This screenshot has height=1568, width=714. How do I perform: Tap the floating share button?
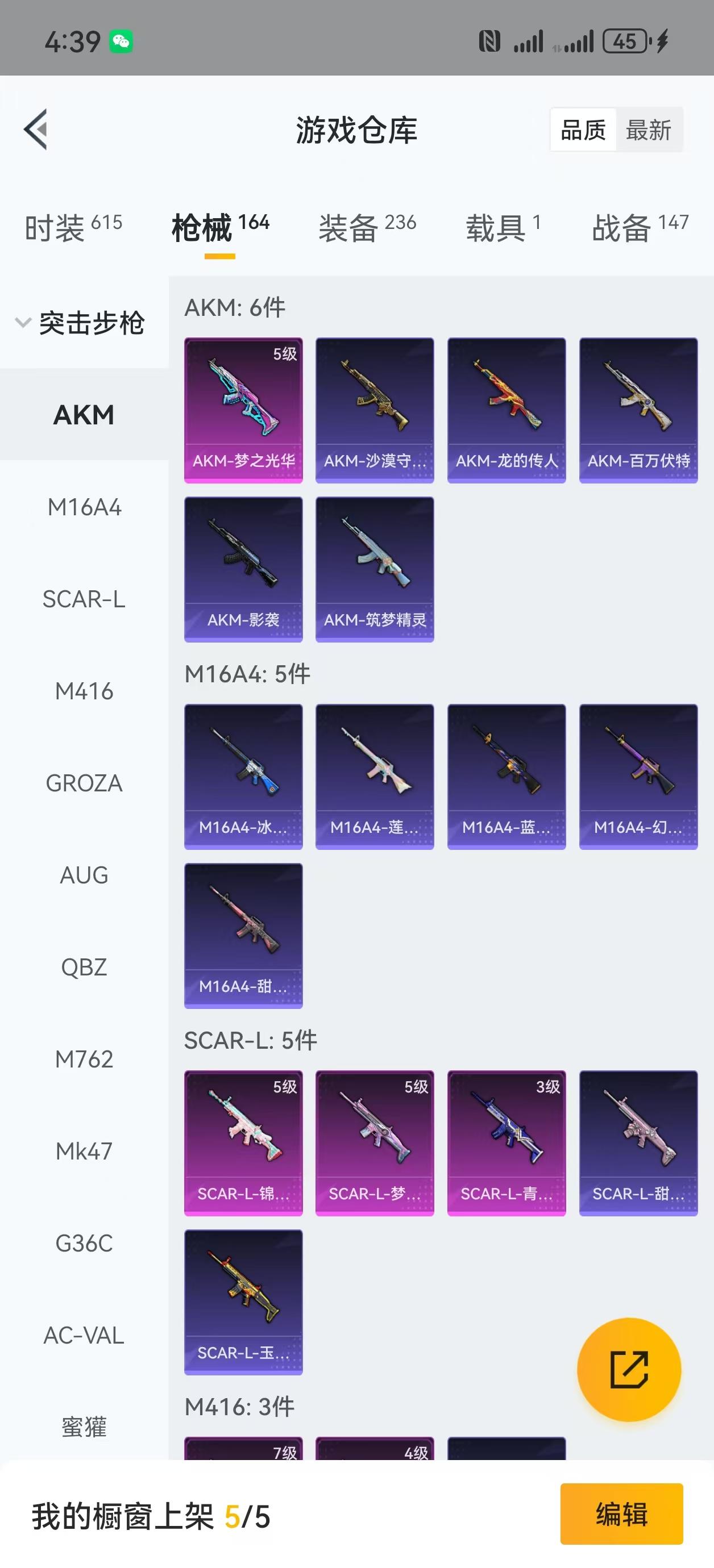point(629,1370)
